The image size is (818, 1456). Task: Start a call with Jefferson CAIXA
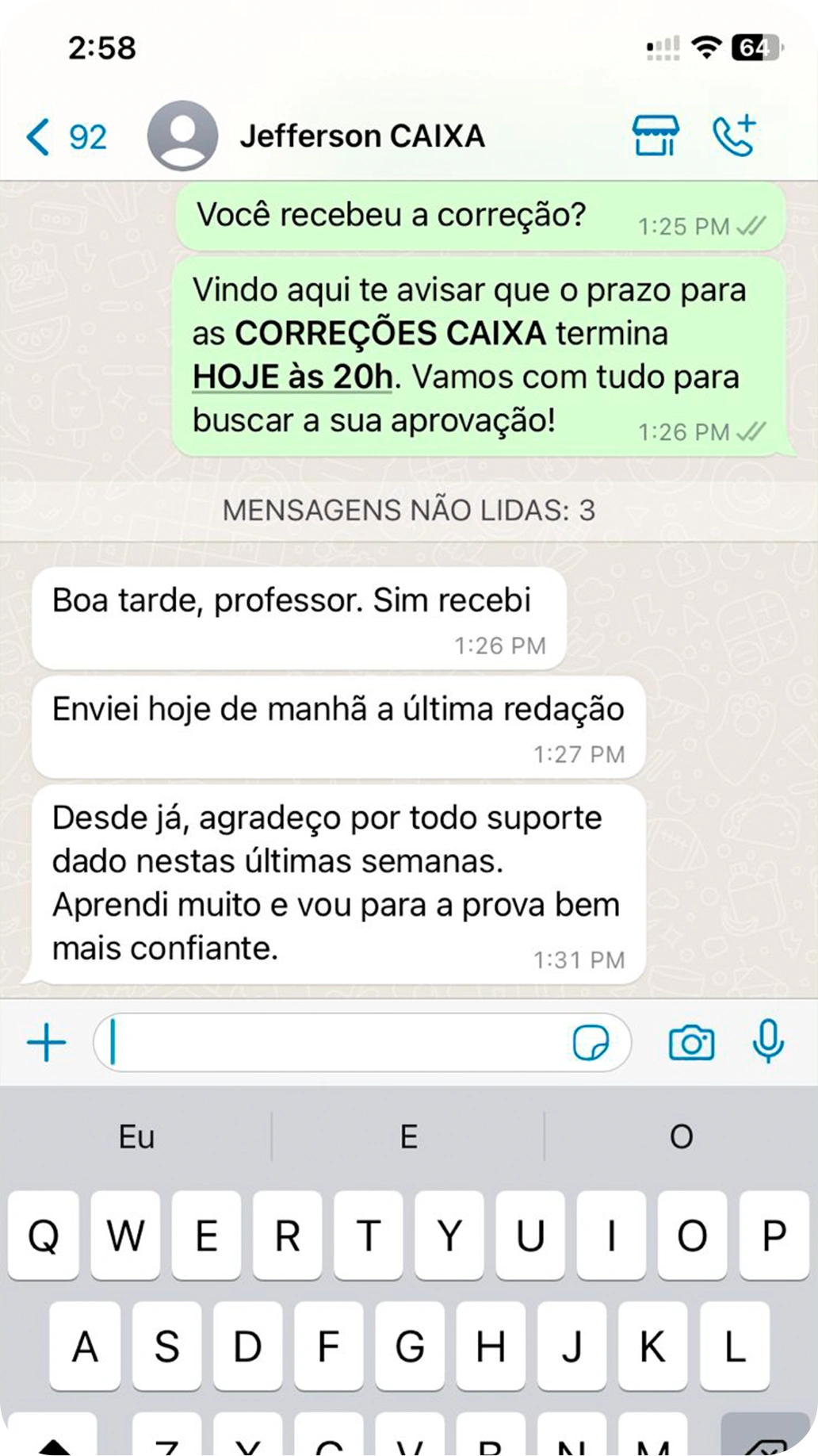tap(734, 136)
